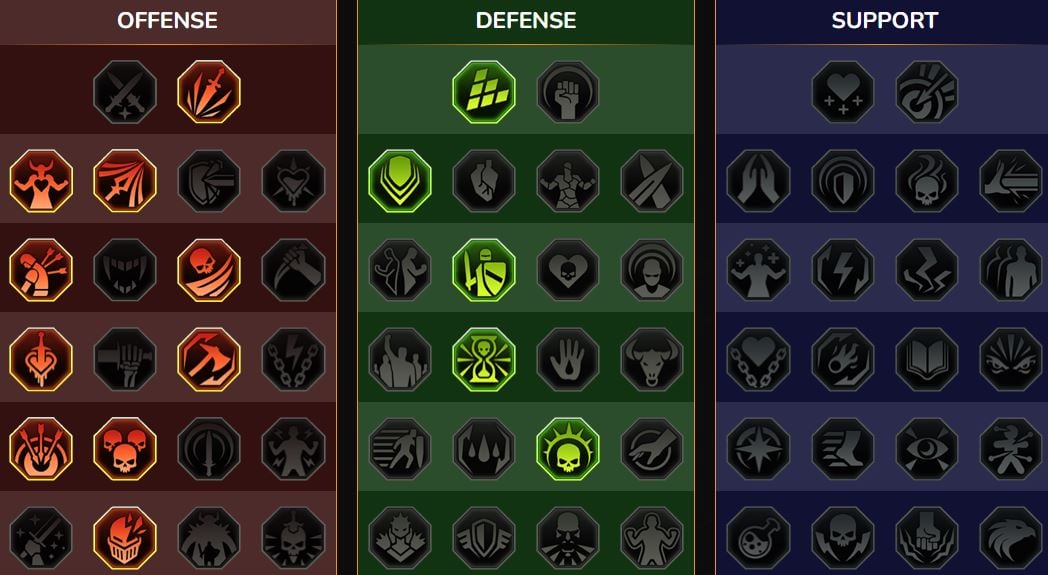Choose the green hourglass Defense mastery

click(484, 360)
